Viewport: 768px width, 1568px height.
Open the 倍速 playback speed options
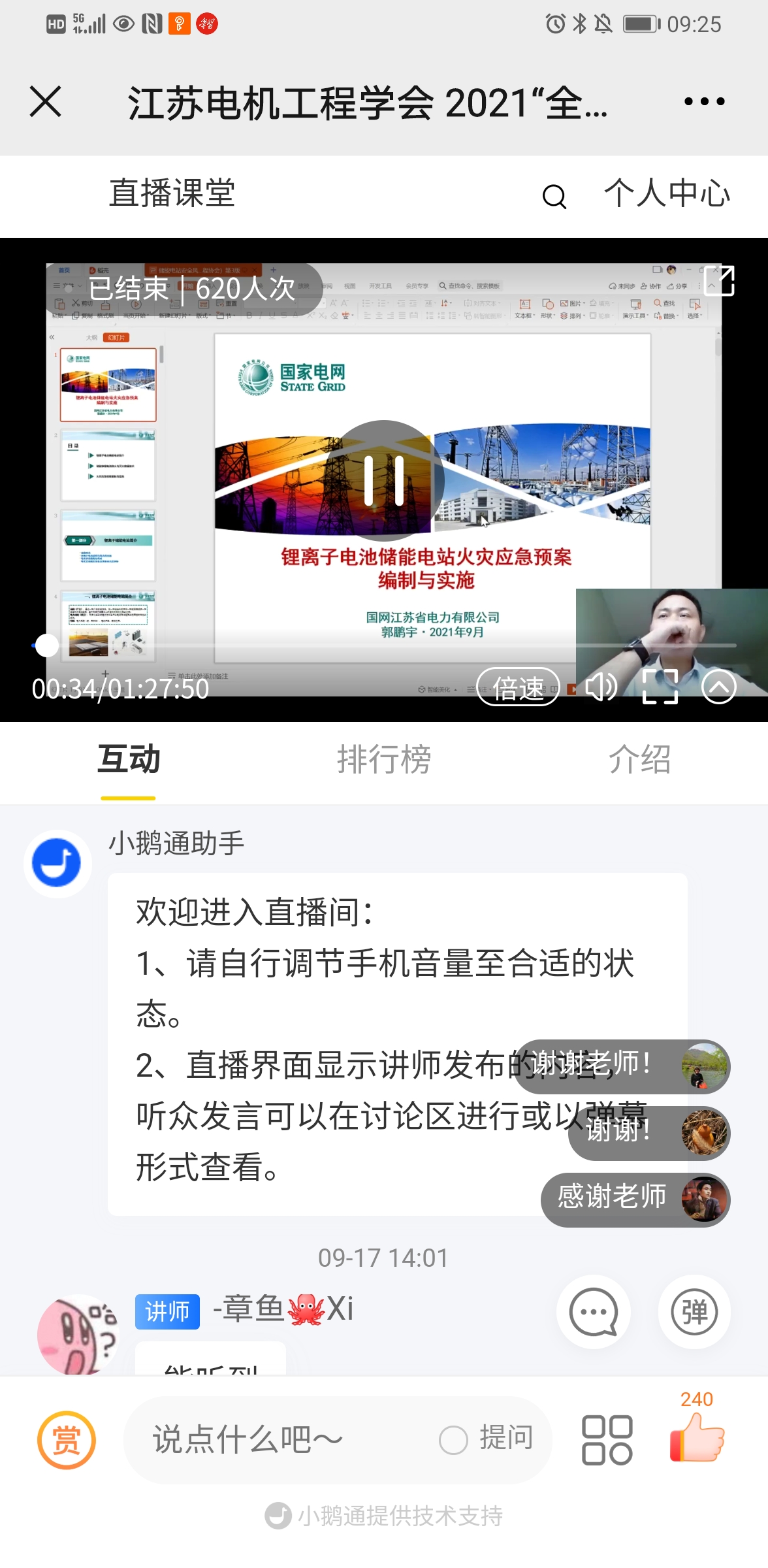[x=519, y=687]
